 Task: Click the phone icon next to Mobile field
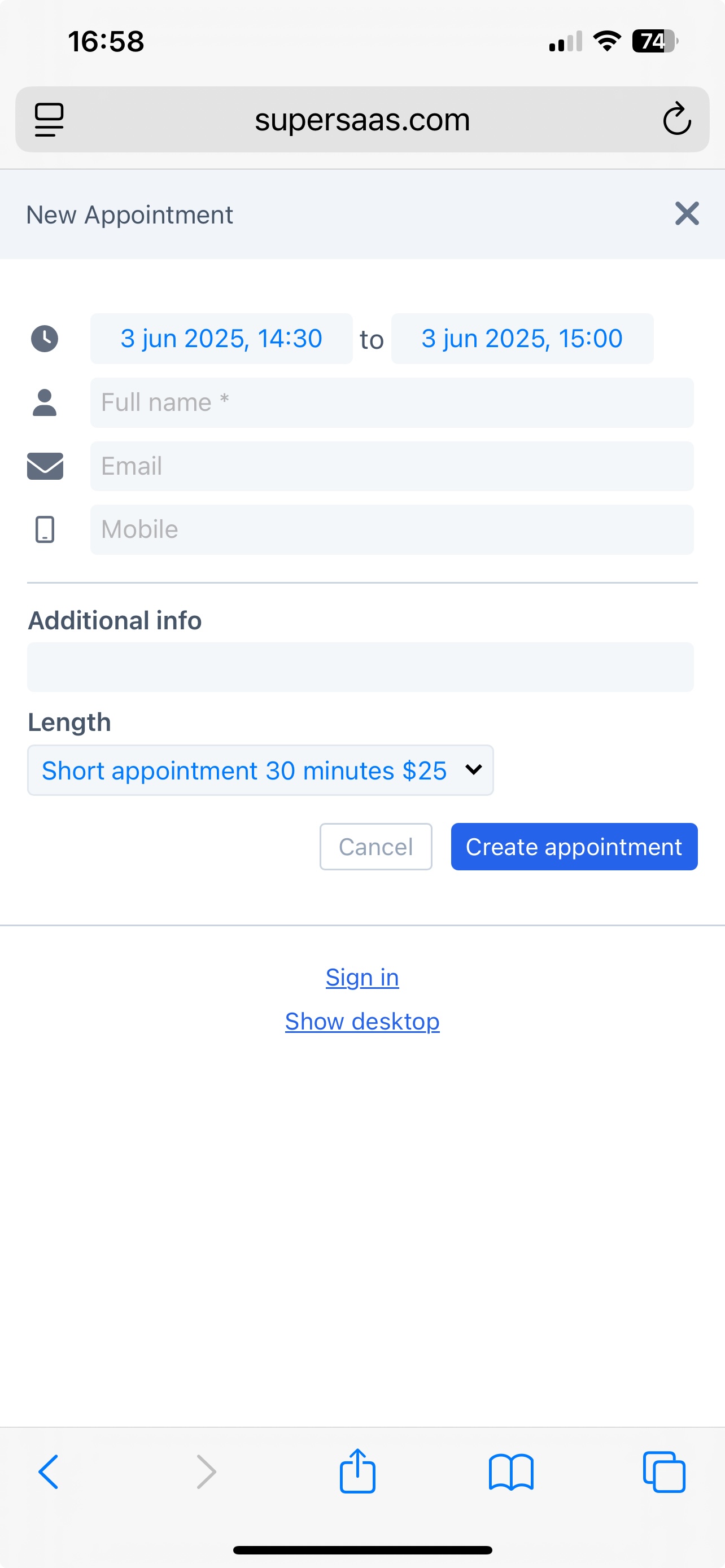tap(45, 529)
